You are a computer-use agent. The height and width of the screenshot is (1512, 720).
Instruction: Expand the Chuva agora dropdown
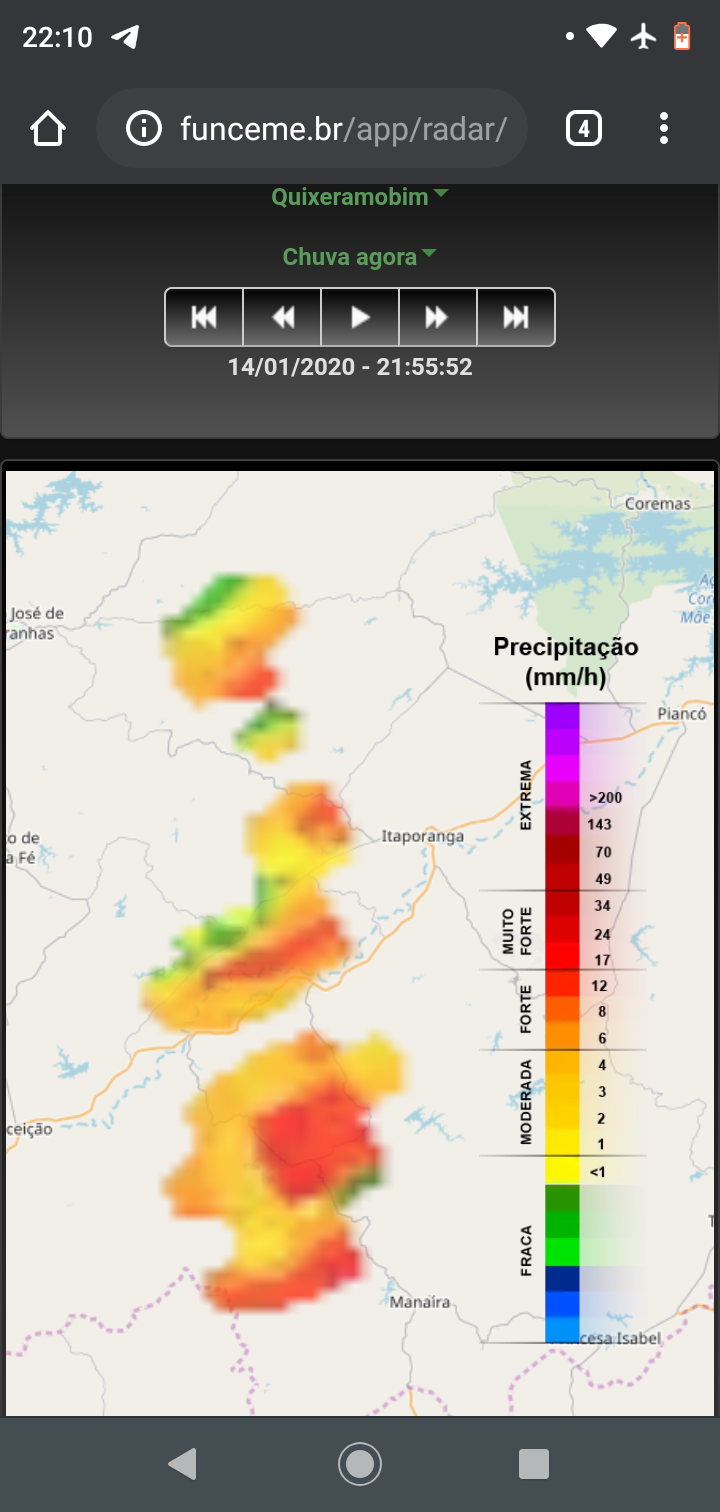360,257
